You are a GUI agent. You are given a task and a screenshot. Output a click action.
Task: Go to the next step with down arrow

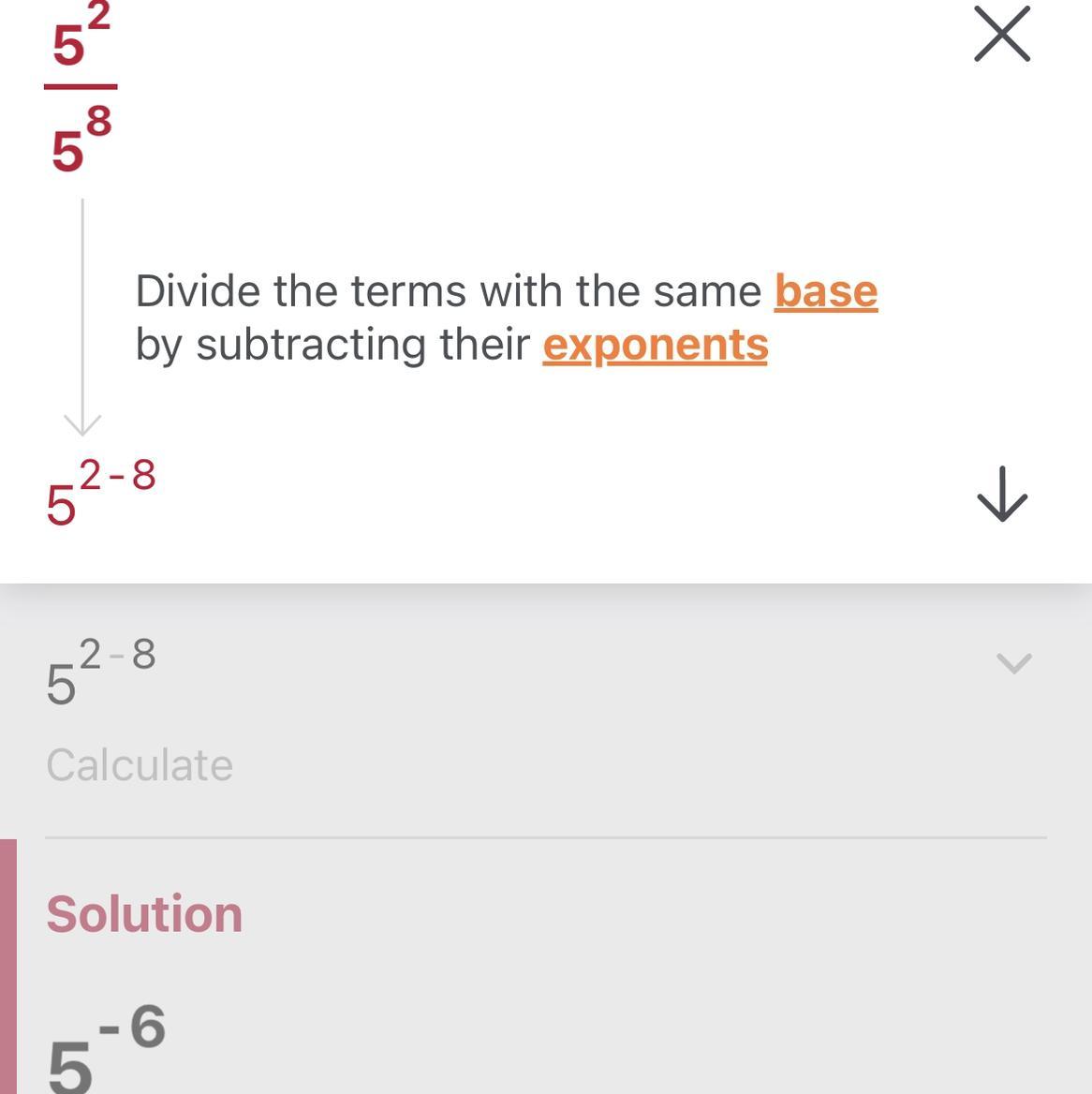[x=1002, y=494]
